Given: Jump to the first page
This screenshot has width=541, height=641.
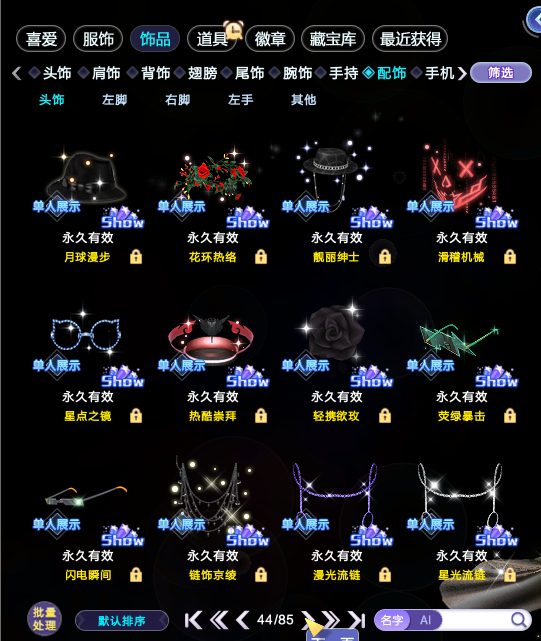Looking at the screenshot, I should click(x=193, y=620).
